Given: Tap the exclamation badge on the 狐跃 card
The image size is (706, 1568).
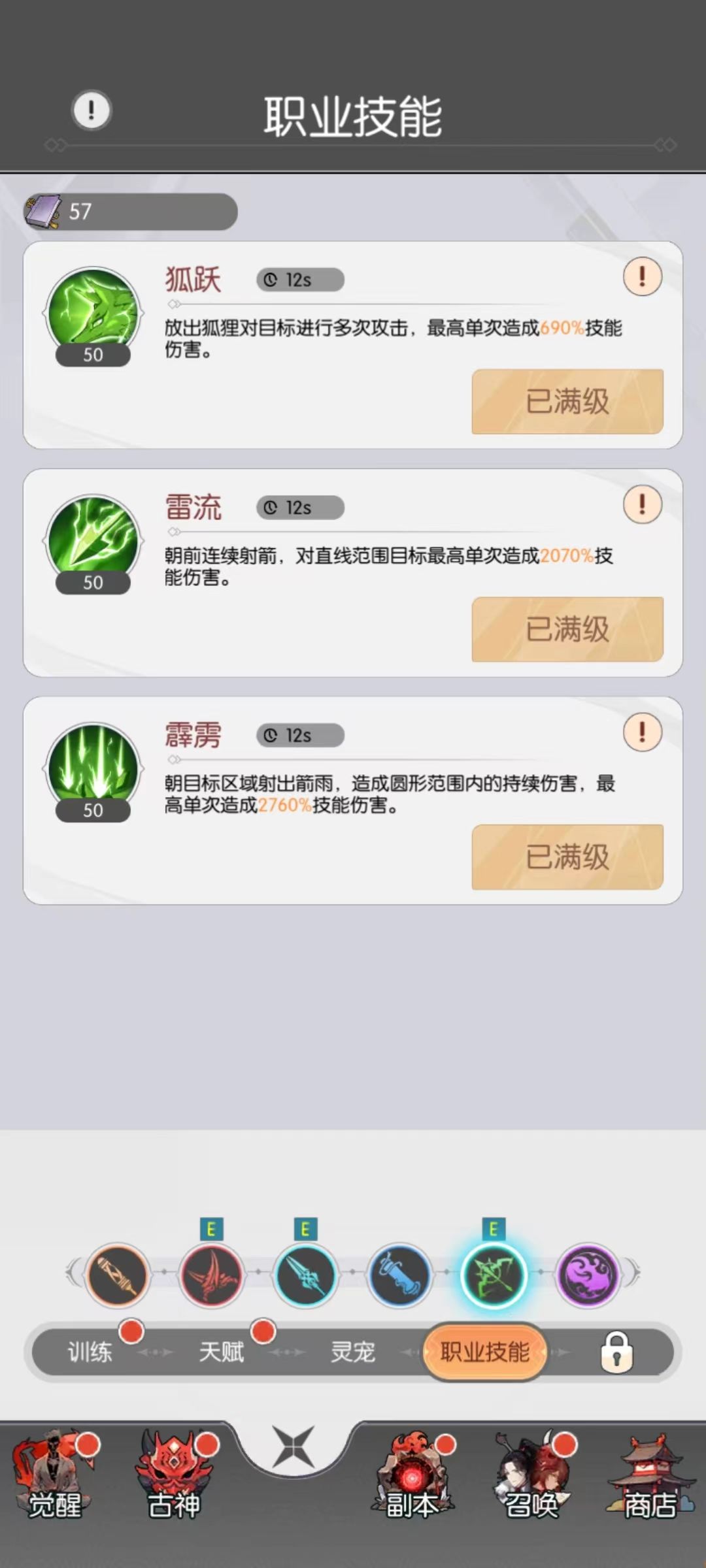Looking at the screenshot, I should [643, 277].
